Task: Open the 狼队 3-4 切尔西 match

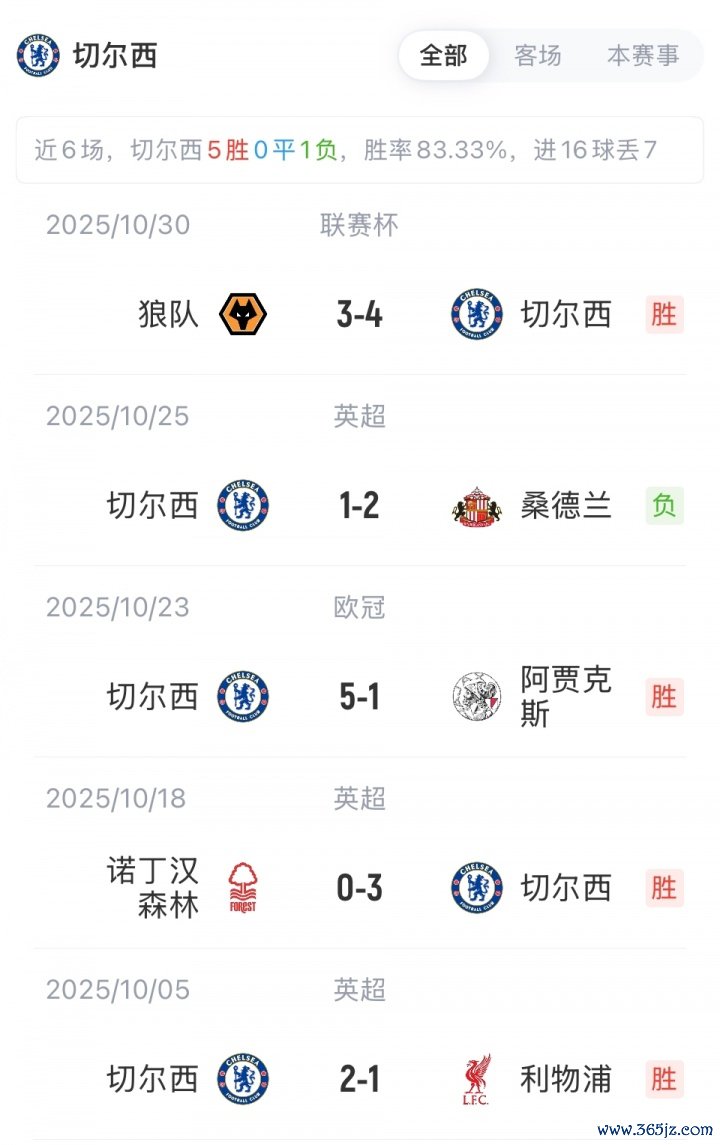Action: pos(360,315)
